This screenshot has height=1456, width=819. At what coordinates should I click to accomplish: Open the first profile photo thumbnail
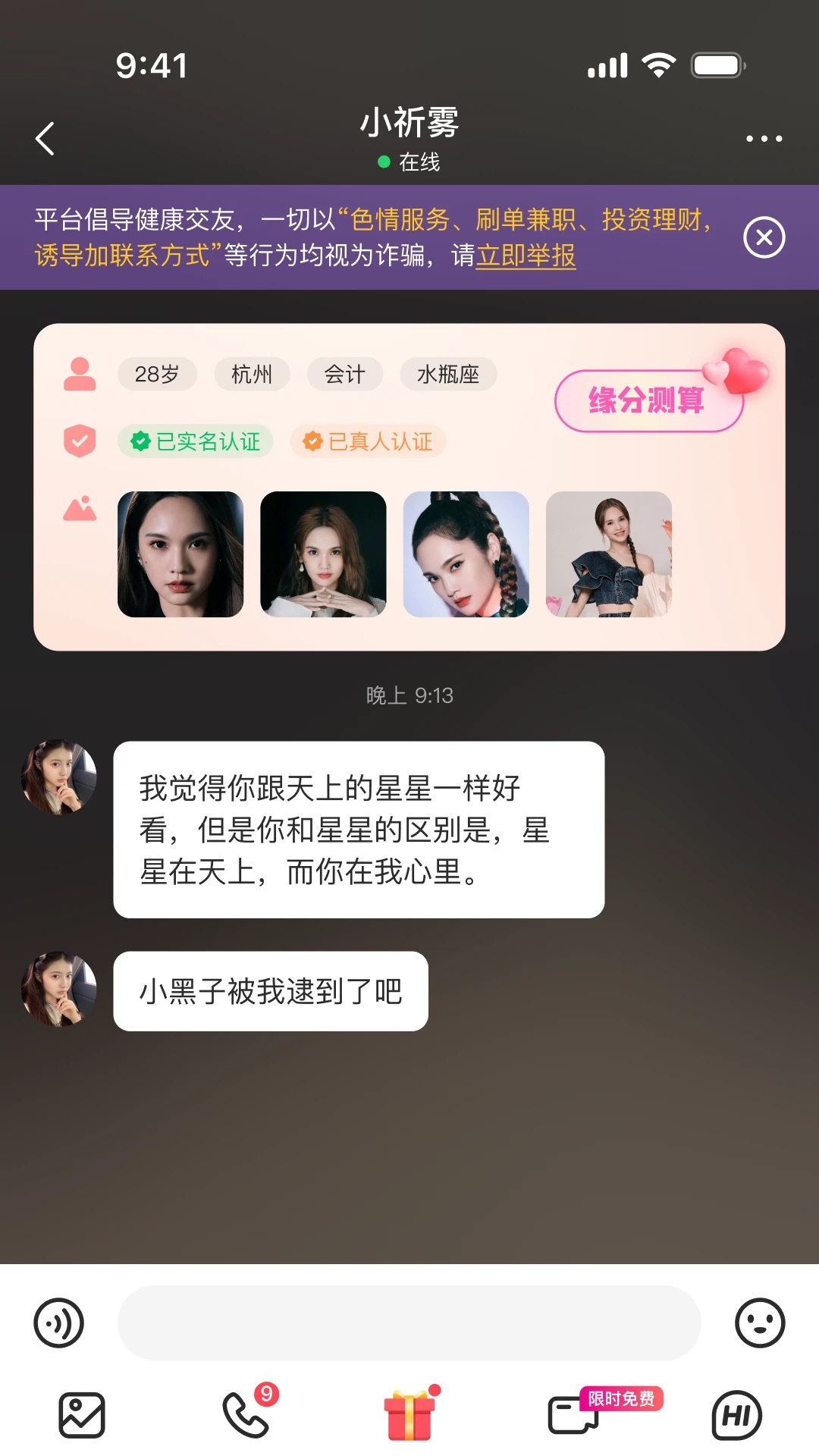click(180, 554)
